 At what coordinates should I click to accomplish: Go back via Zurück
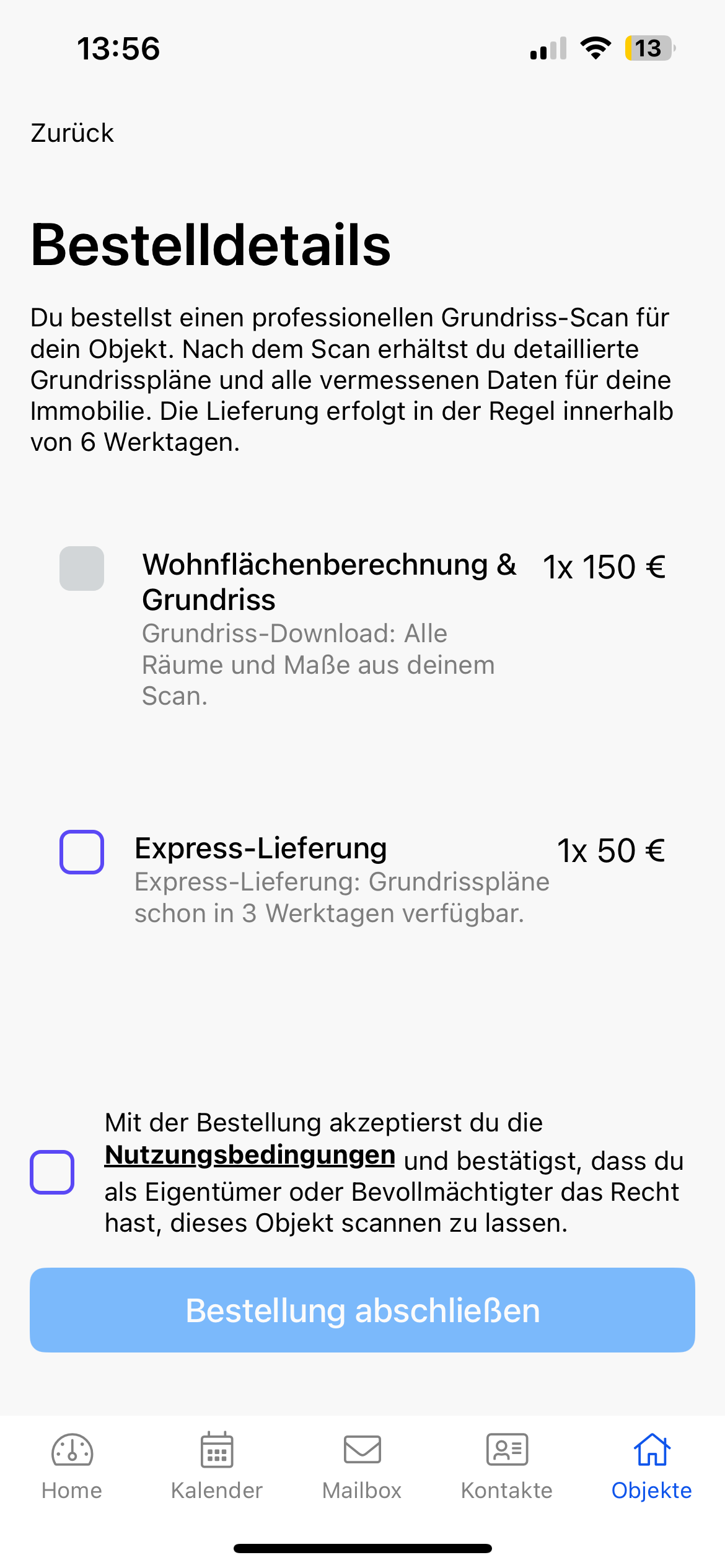72,133
